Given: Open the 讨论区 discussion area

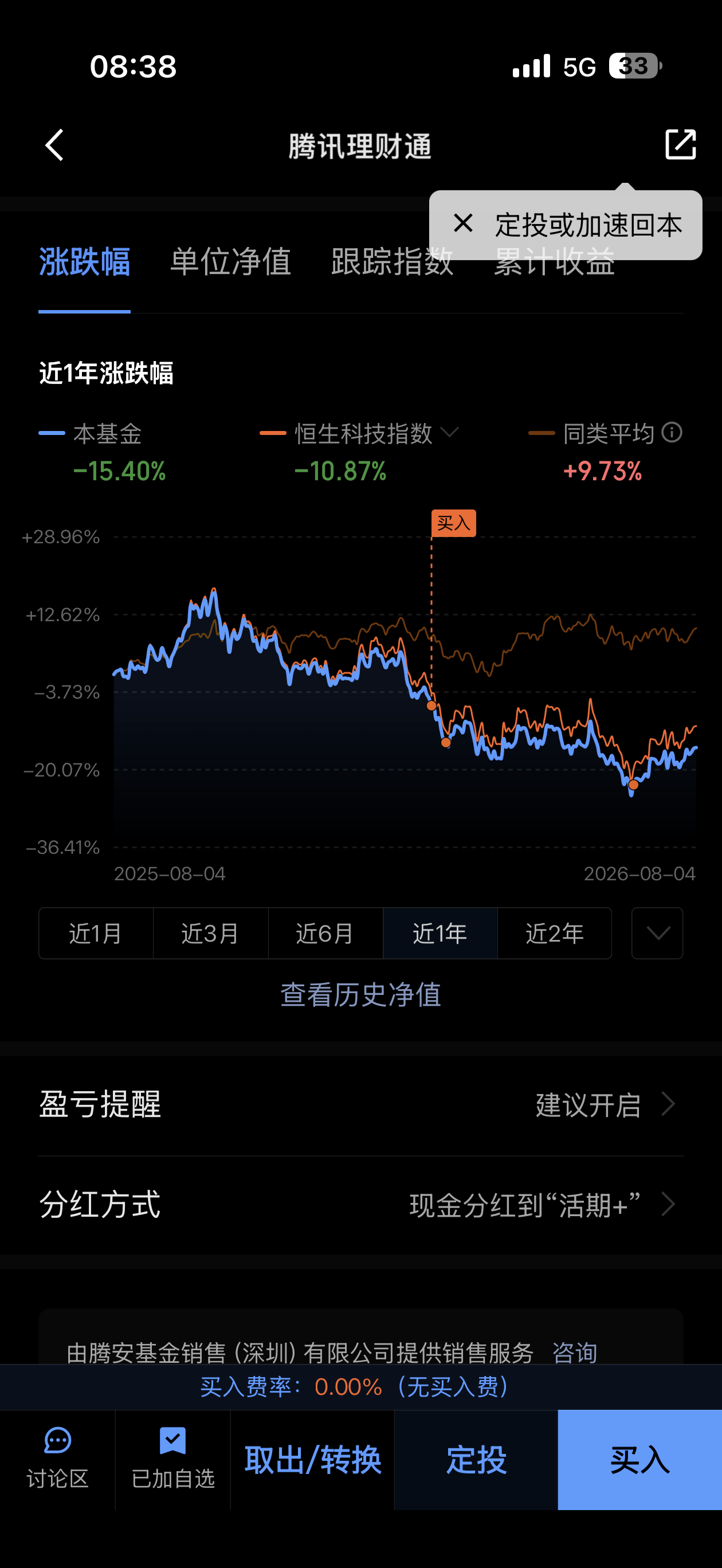Looking at the screenshot, I should pos(58,1459).
